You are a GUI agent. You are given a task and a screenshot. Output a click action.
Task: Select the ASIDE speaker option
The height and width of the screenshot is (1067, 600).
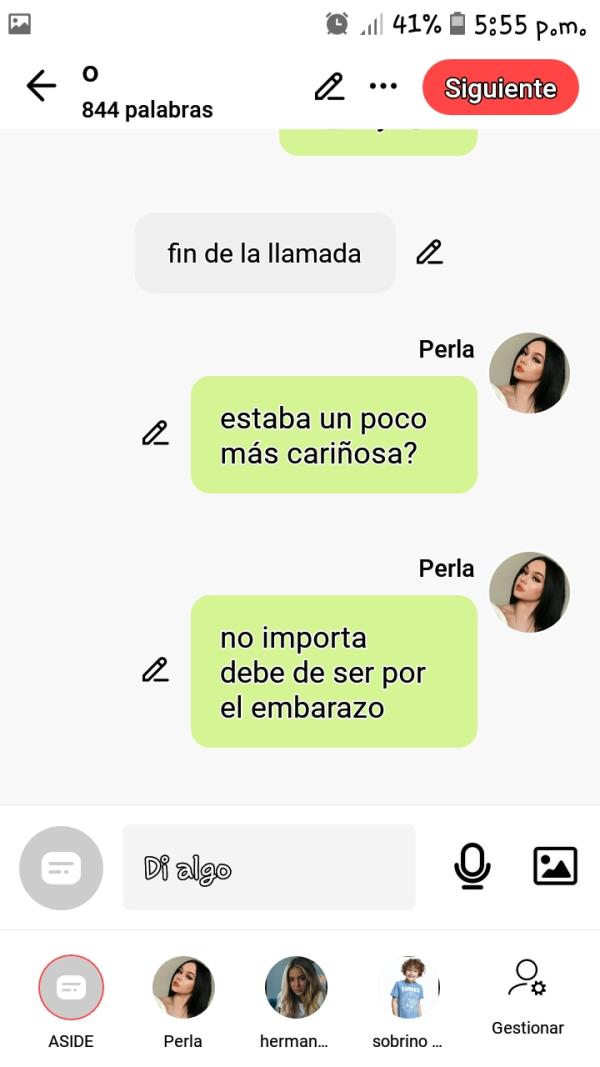(71, 988)
